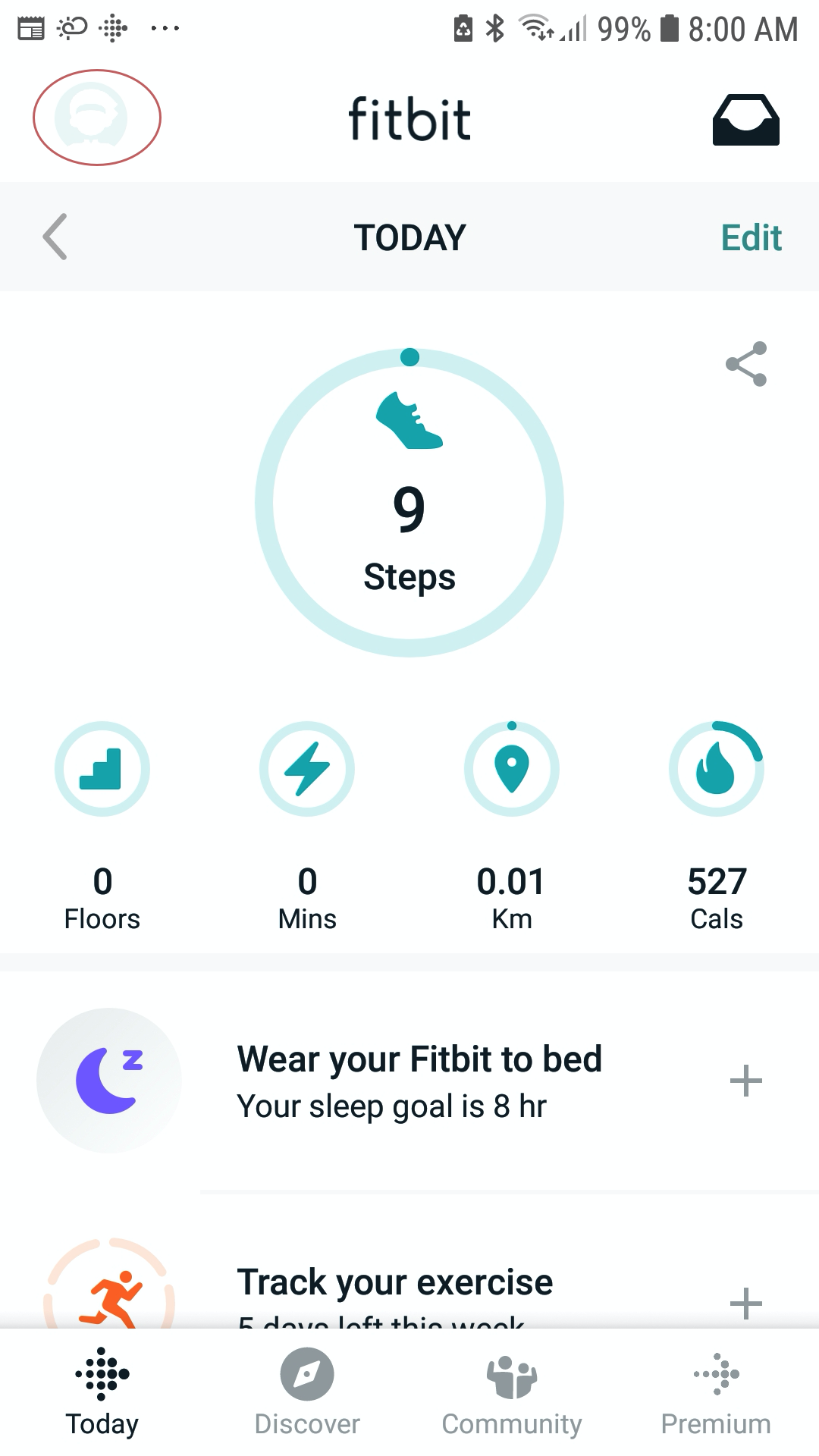This screenshot has width=819, height=1456.
Task: Click the Edit link
Action: pyautogui.click(x=751, y=237)
